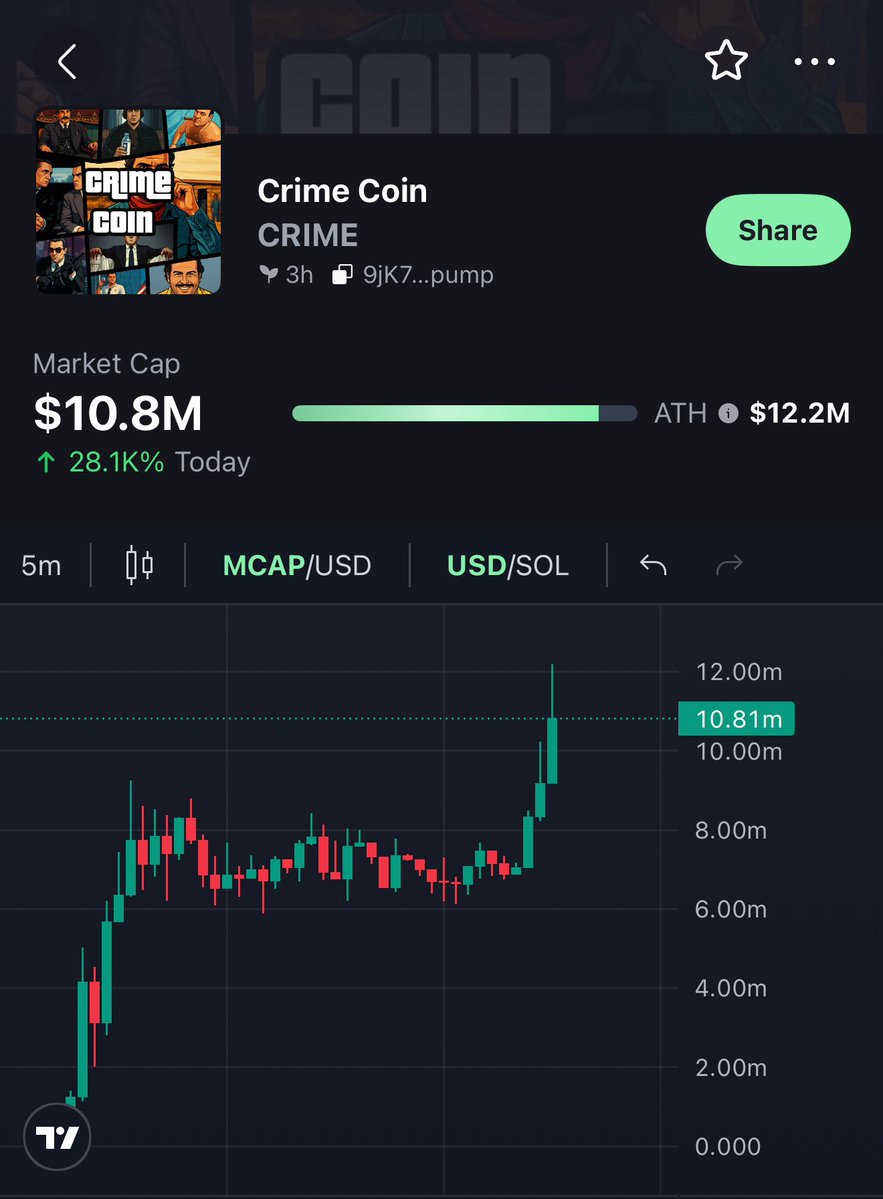Viewport: 883px width, 1199px height.
Task: Toggle the MCAP/USD chart mode
Action: [297, 566]
